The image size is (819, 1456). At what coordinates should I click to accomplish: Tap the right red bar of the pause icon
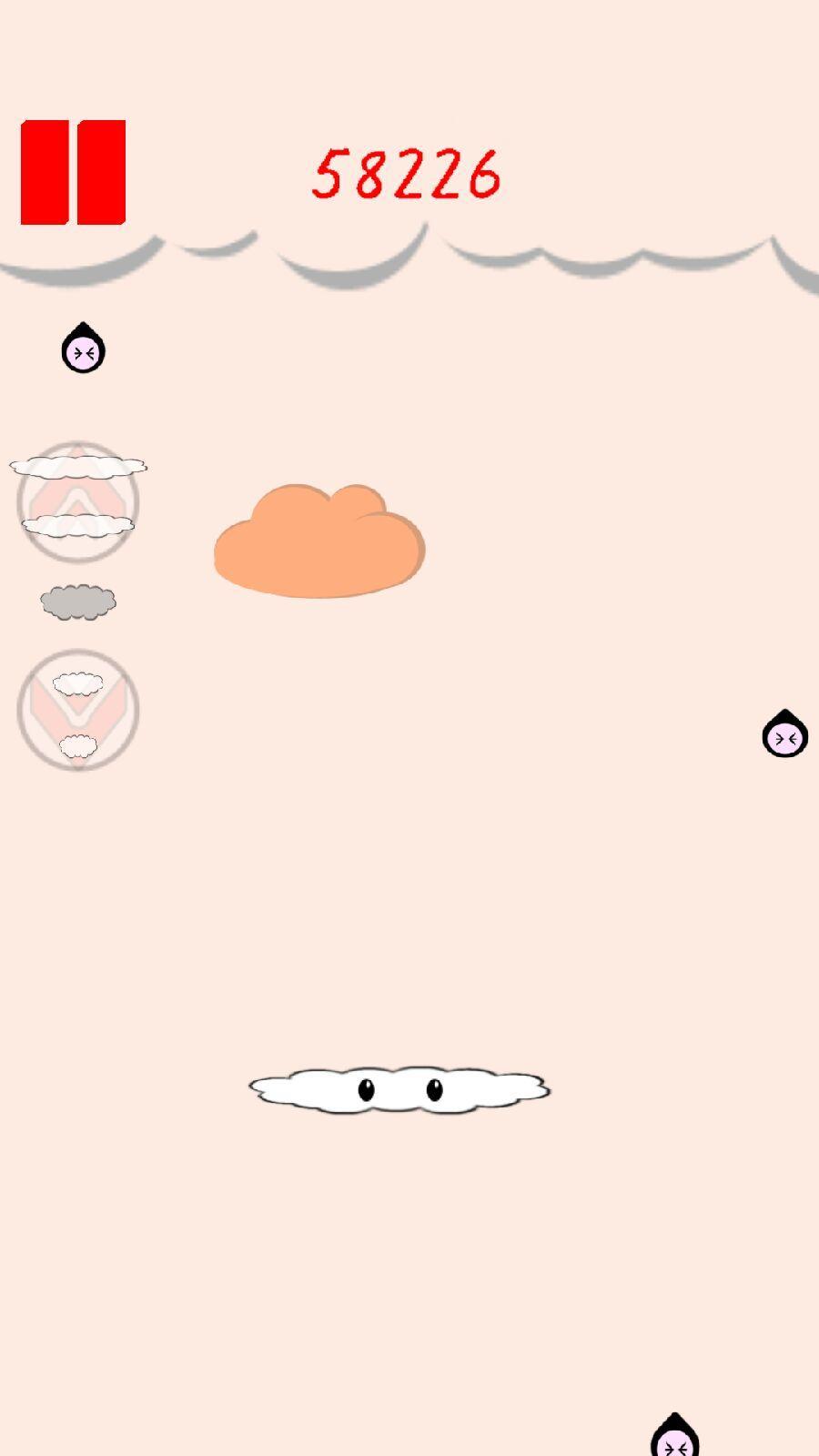[x=100, y=171]
